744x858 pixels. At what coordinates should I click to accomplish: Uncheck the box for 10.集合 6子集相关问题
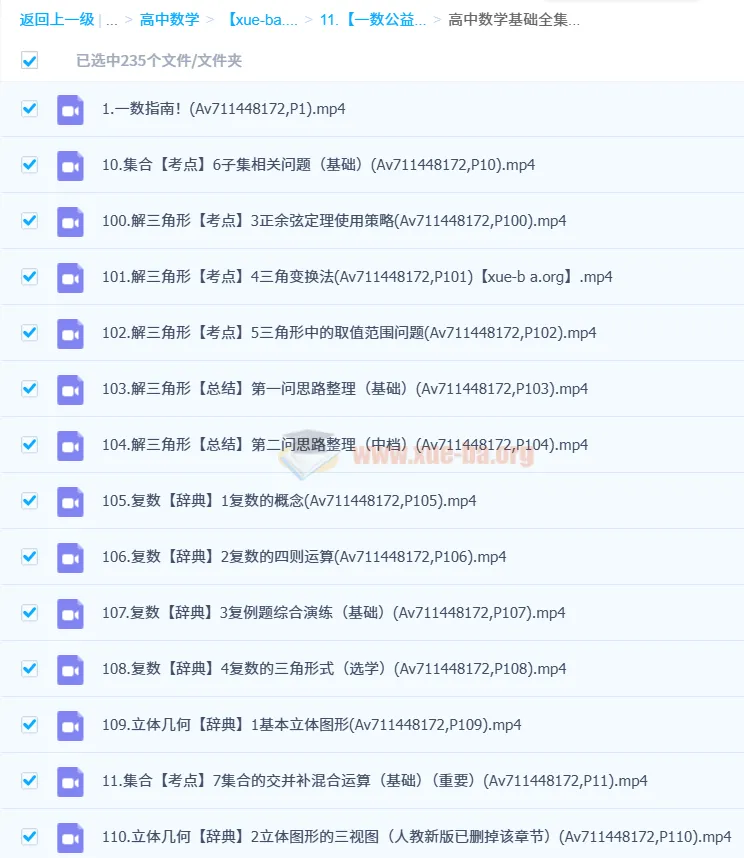coord(30,165)
